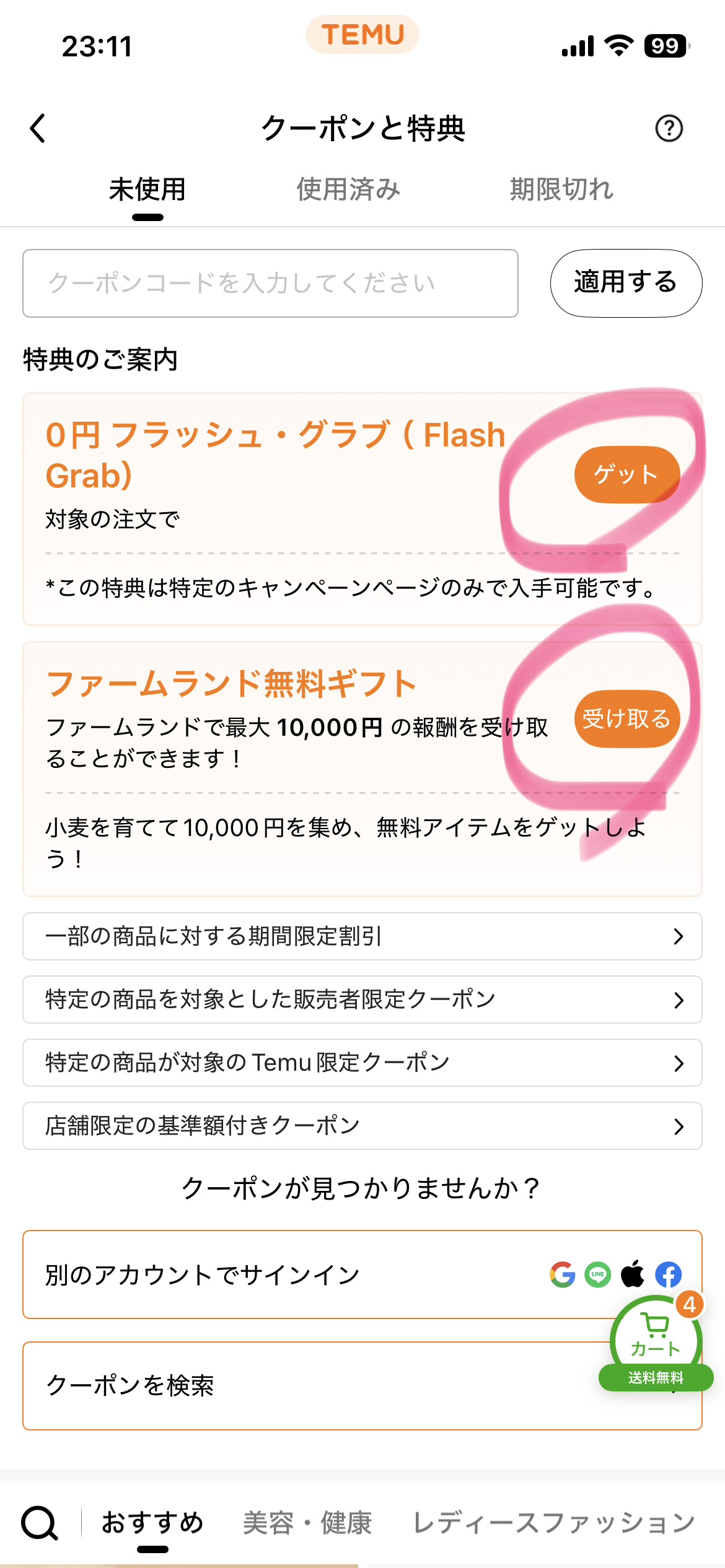Switch to the 使用済み tab
Image resolution: width=725 pixels, height=1568 pixels.
[x=348, y=190]
